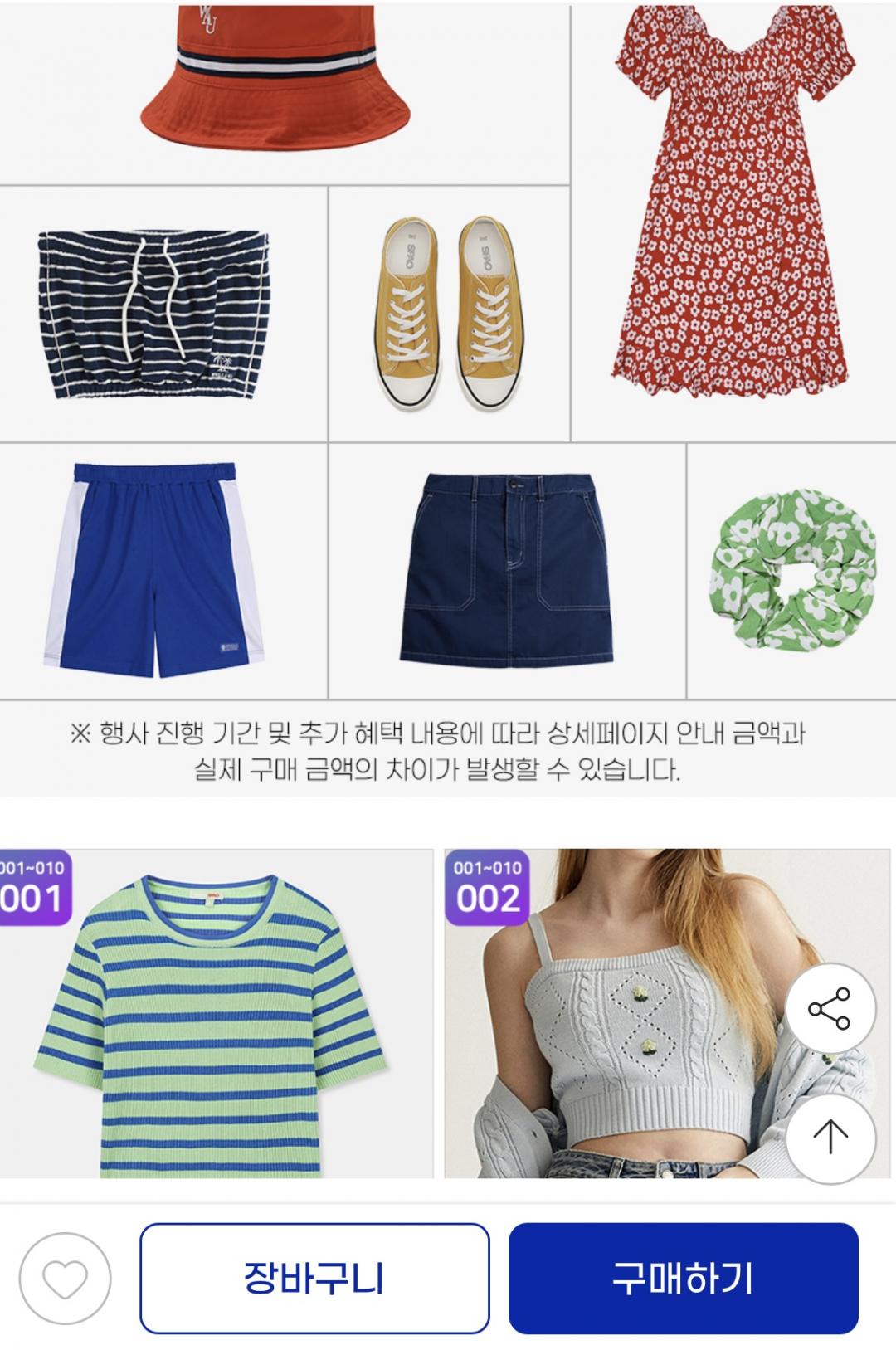Screen dimensions: 896x1350
Task: Tap the 장바구니 cart button
Action: (x=314, y=1279)
